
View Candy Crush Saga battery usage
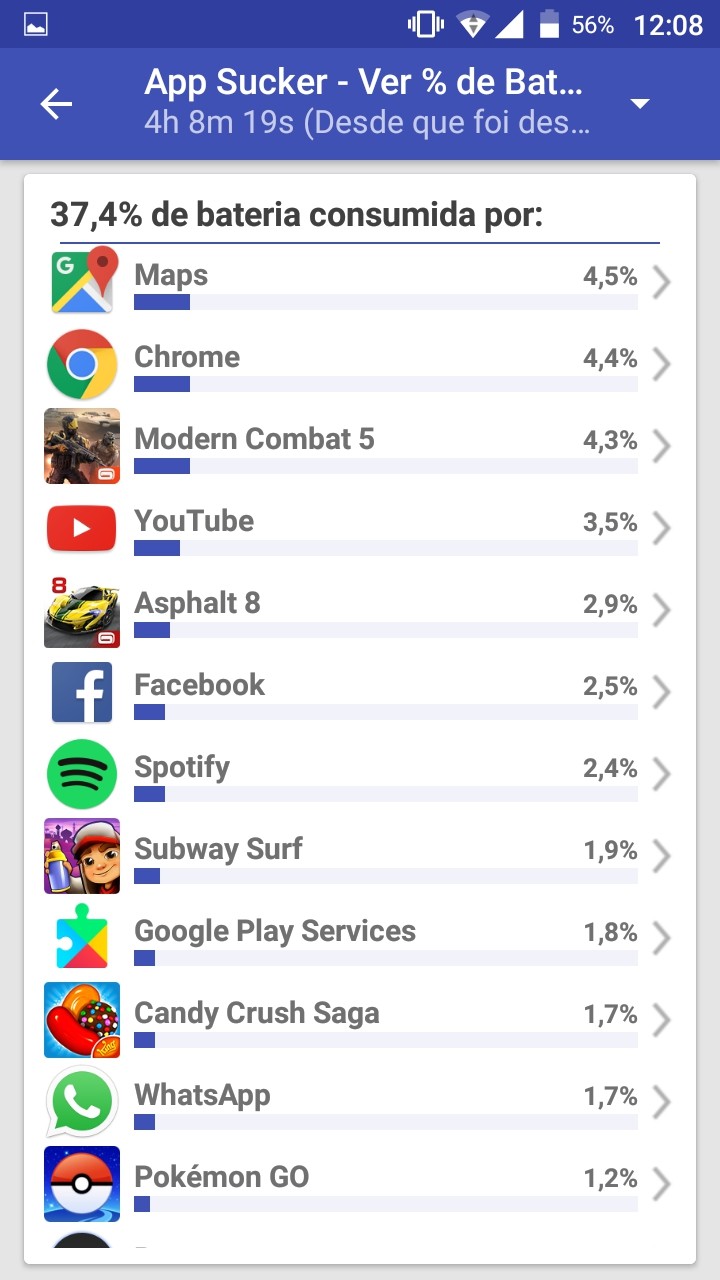360,1022
